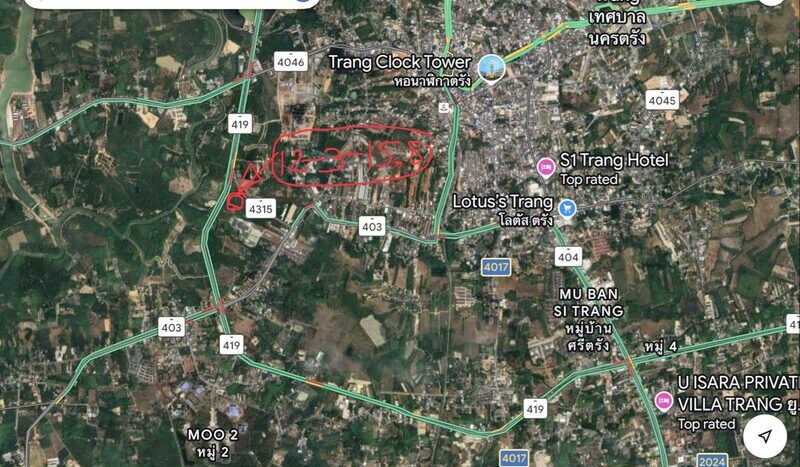The image size is (800, 467).
Task: View the U Isara Private Villa Trang pin
Action: [662, 401]
